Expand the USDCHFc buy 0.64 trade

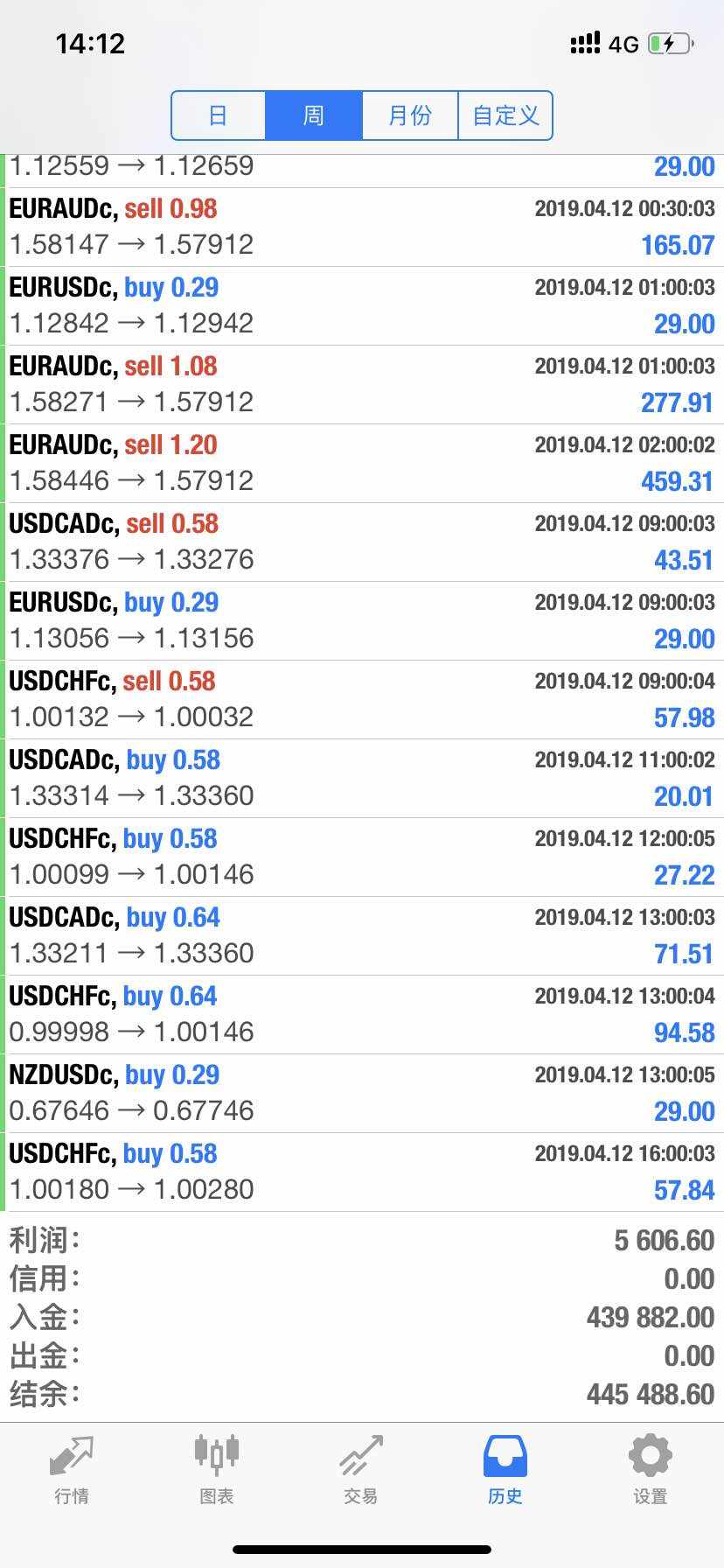362,1015
